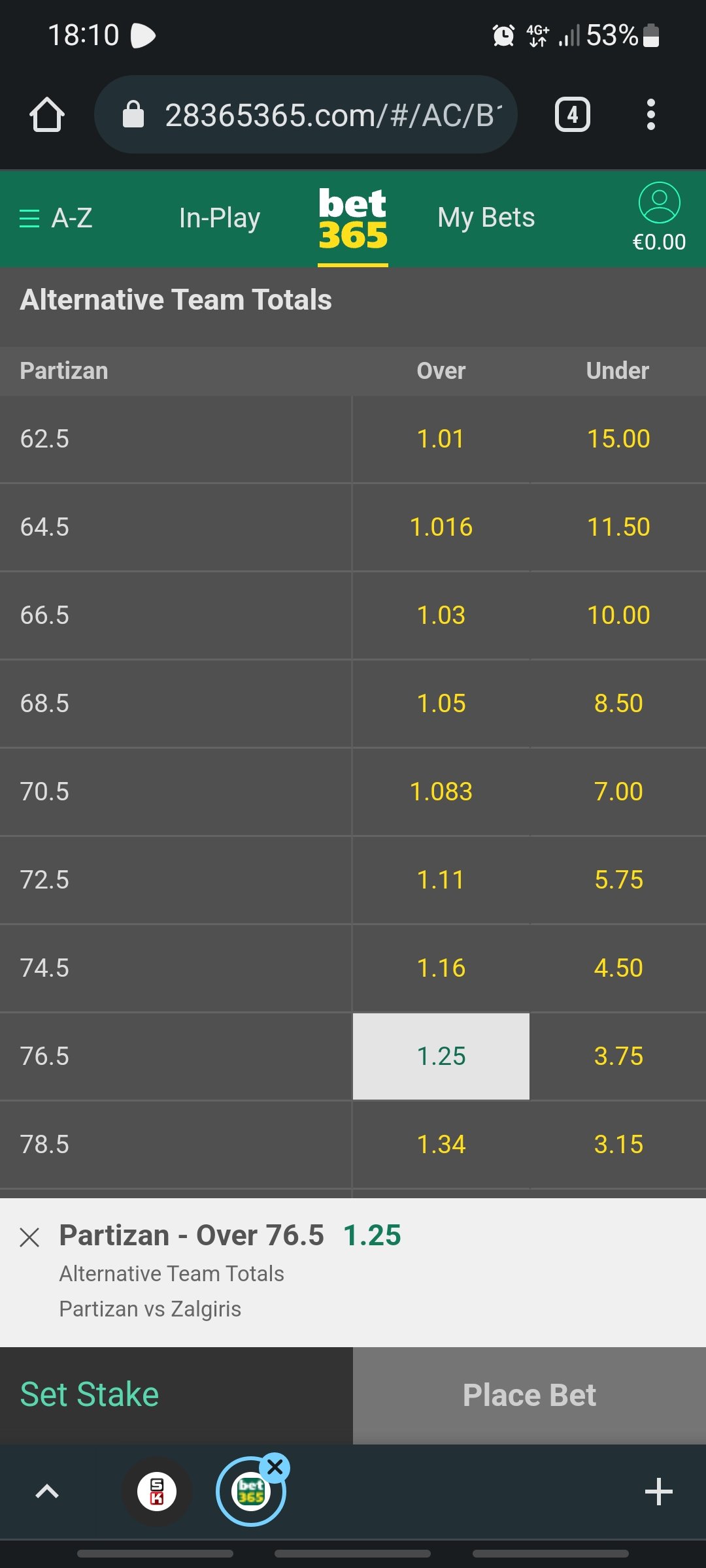The width and height of the screenshot is (706, 1568).
Task: Close the bet365 browser tab bubble
Action: (275, 1467)
